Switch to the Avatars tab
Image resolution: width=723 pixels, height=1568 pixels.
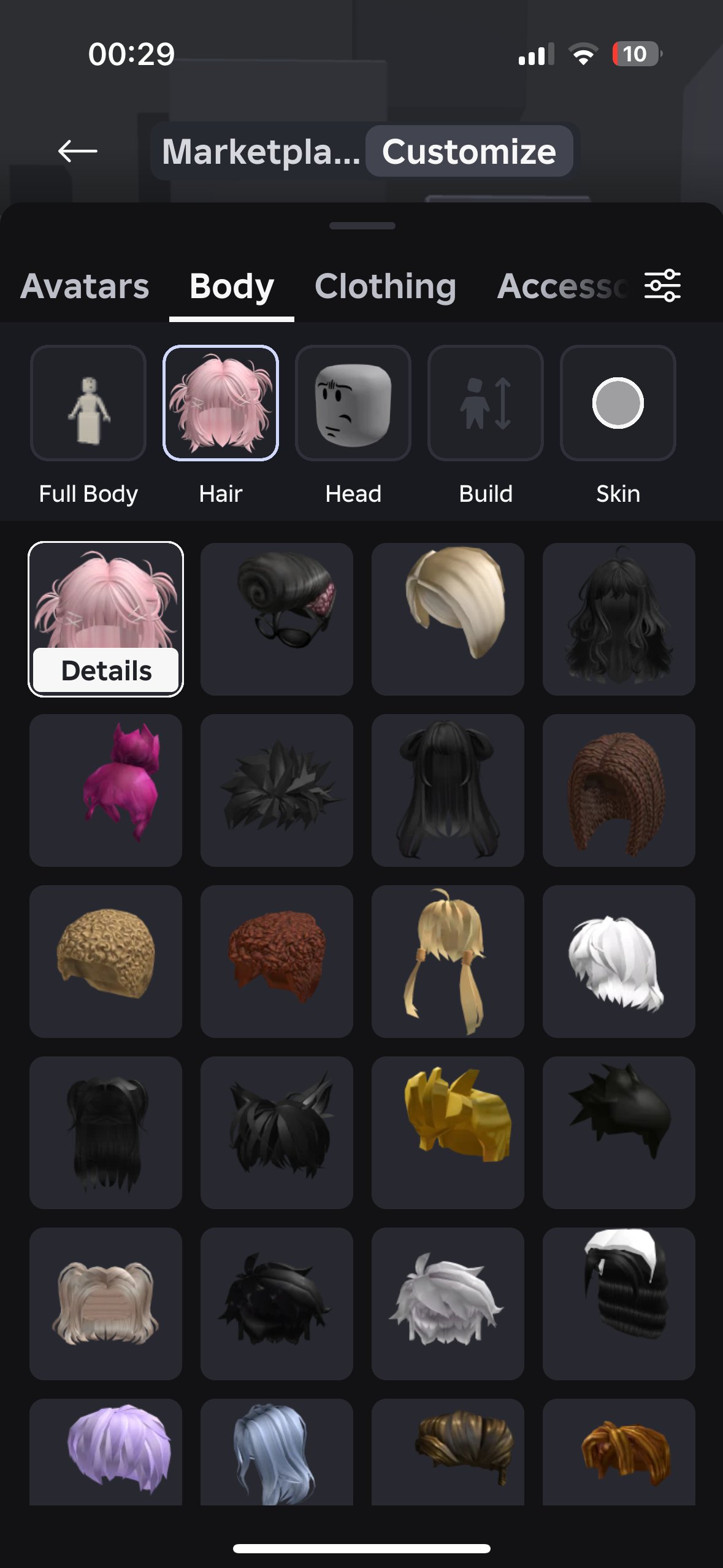coord(85,286)
